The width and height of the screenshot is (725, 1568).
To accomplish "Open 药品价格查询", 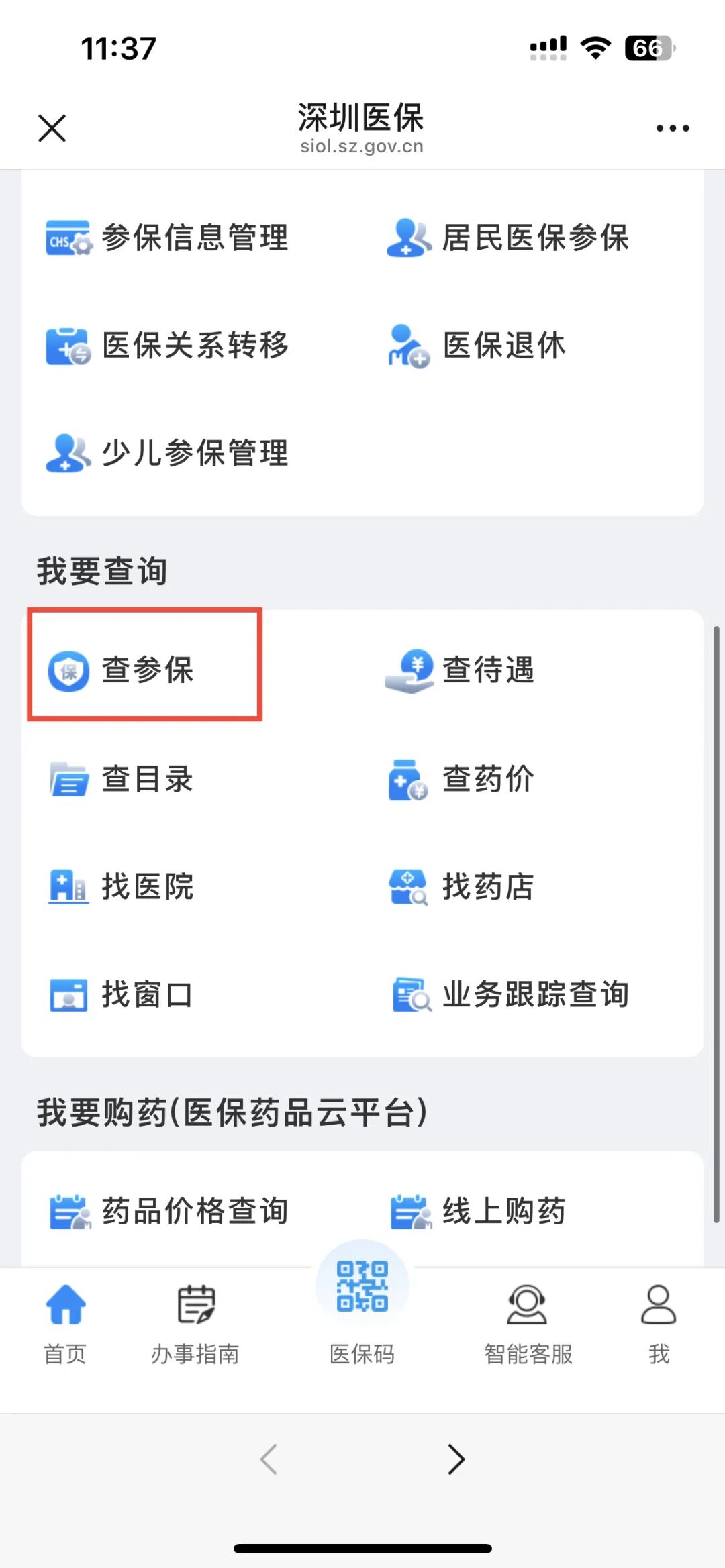I will pyautogui.click(x=169, y=1212).
